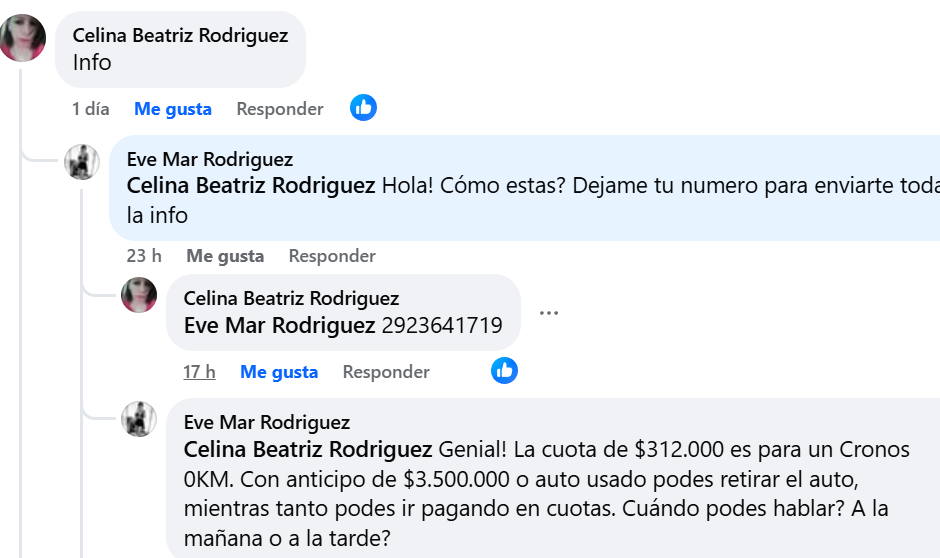Like Eve Mar's "Hola! Cómo estas?" reply
The image size is (940, 558).
(225, 256)
